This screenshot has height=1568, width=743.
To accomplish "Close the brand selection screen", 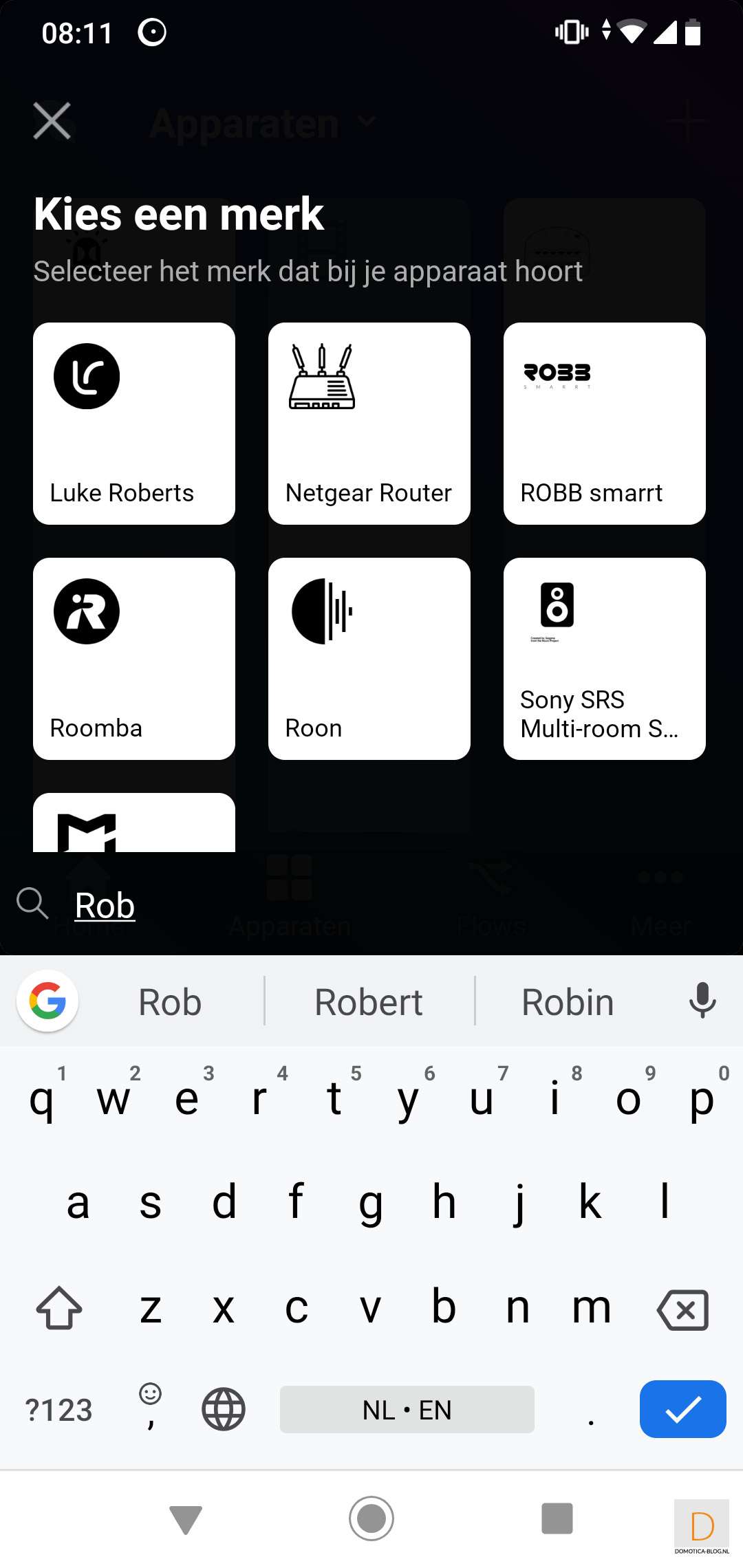I will 52,121.
